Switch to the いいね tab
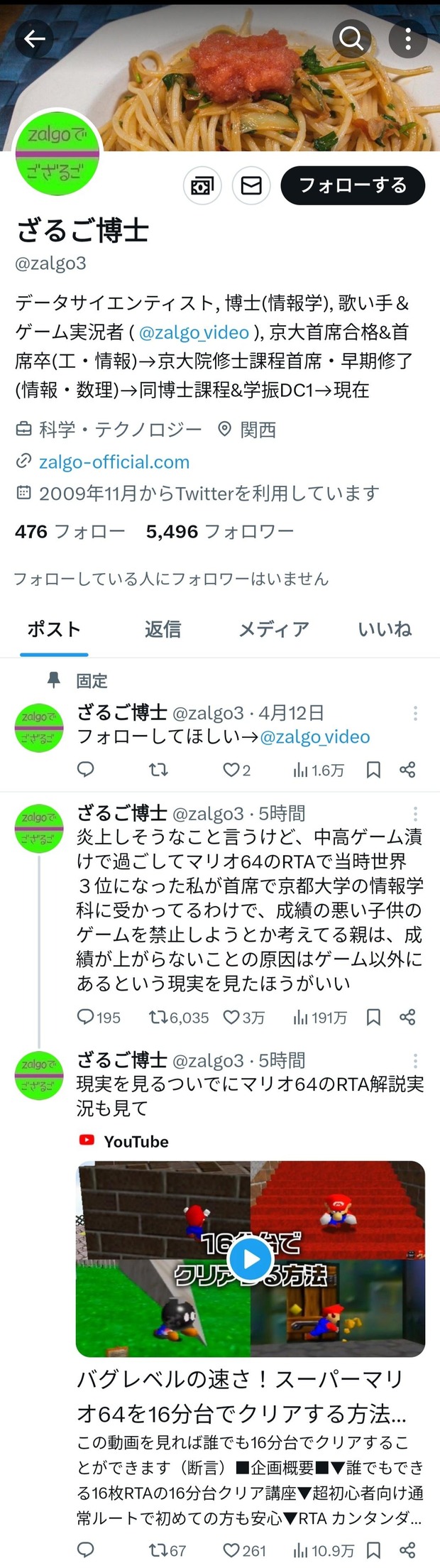The width and height of the screenshot is (440, 1568). pos(384,629)
